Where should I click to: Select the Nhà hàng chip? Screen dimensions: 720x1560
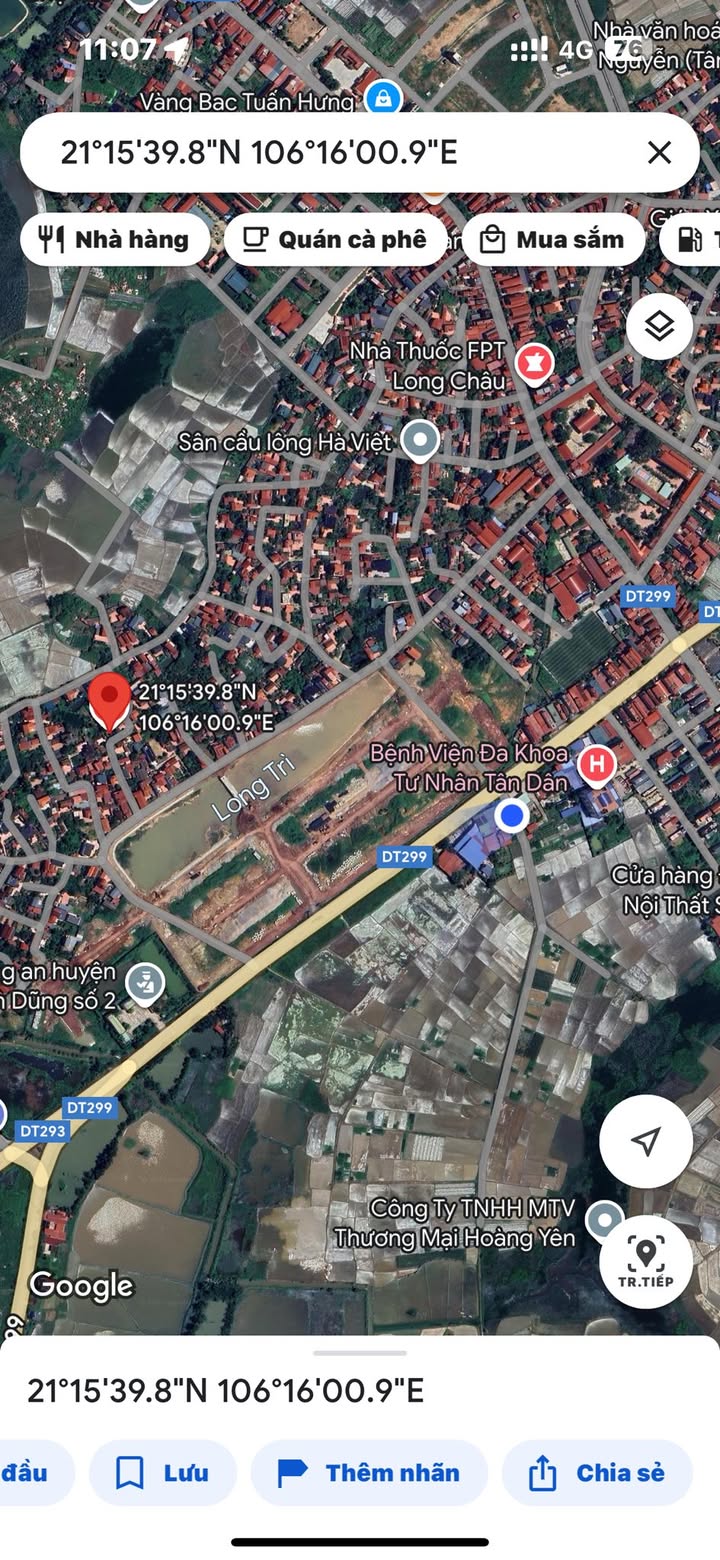point(114,240)
